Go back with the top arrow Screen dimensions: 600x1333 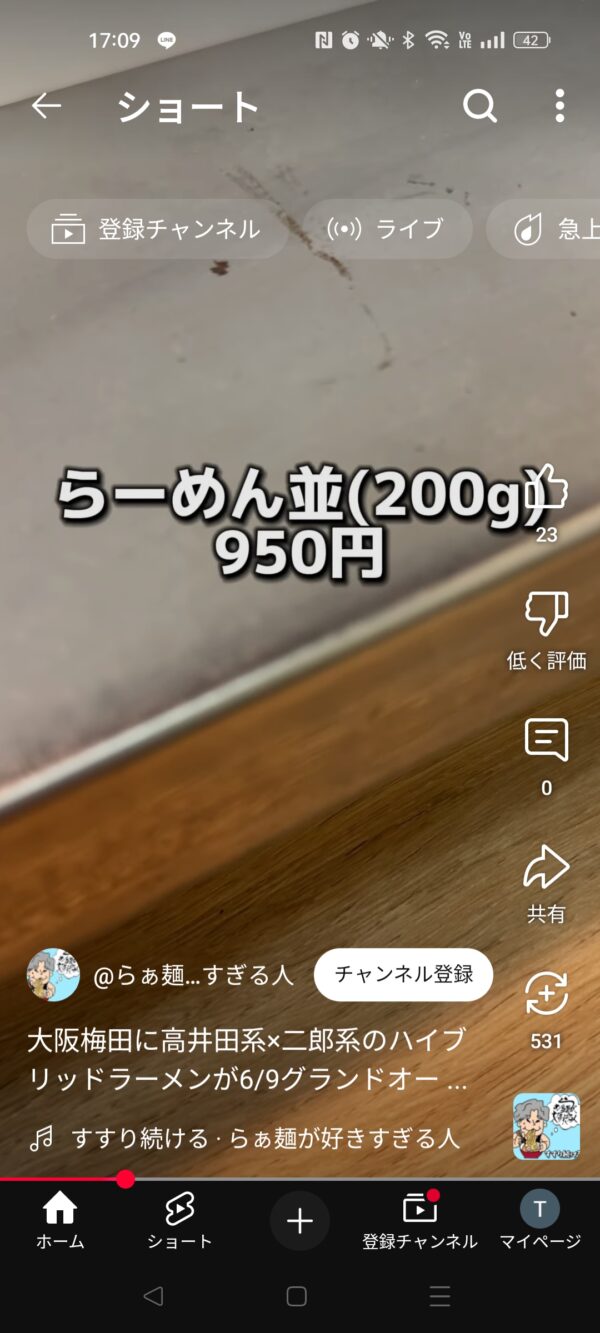[46, 106]
